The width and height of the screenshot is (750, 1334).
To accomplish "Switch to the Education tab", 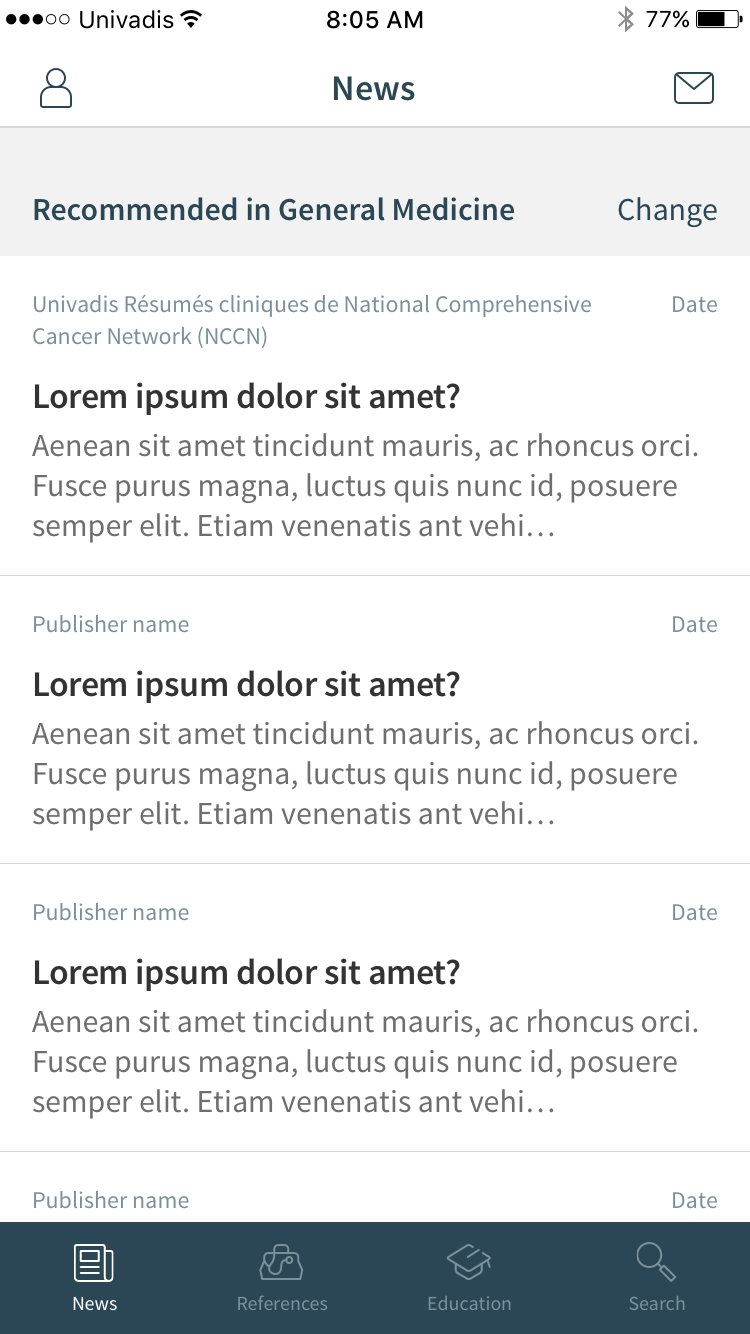I will [x=469, y=1278].
